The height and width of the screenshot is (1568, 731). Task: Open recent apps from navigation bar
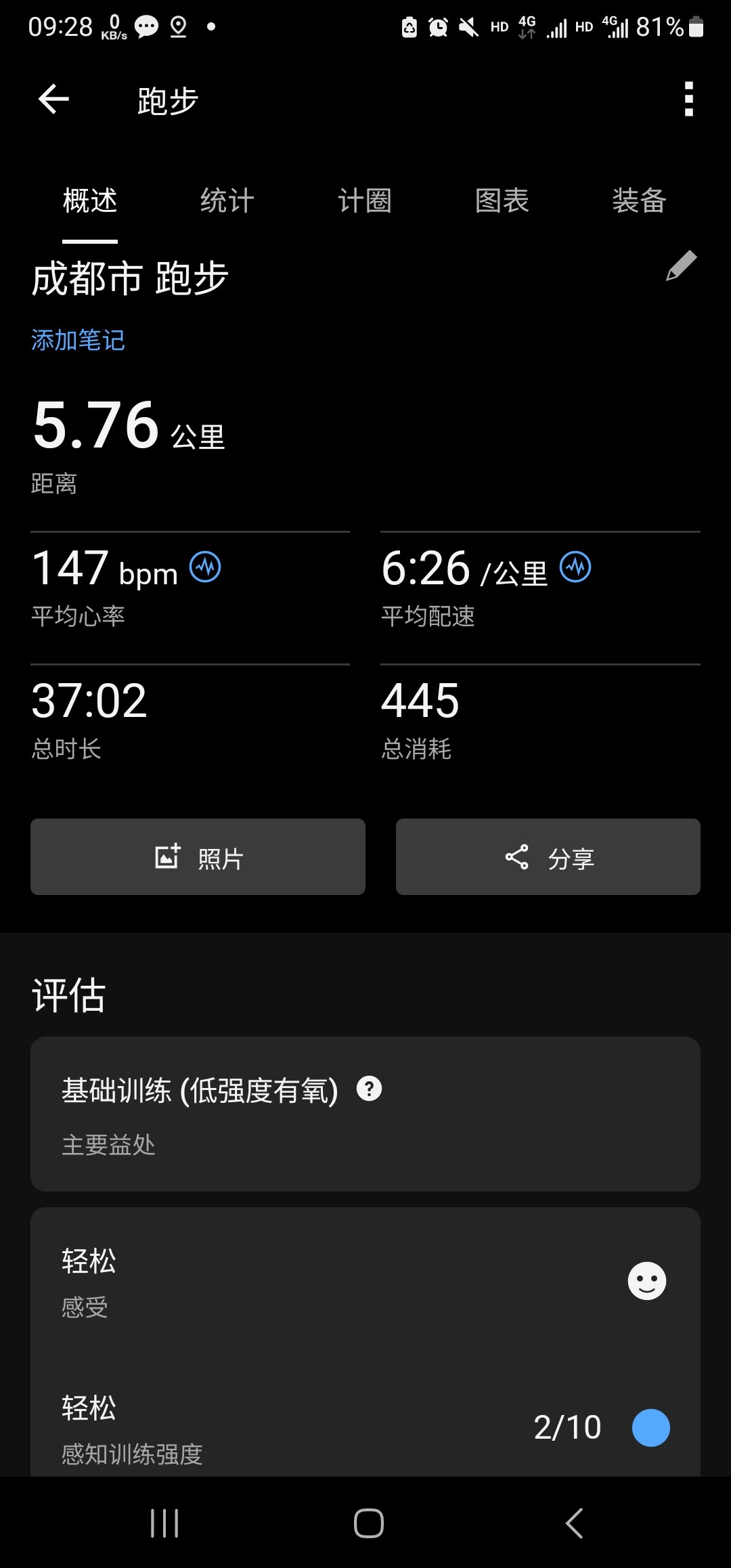click(164, 1523)
